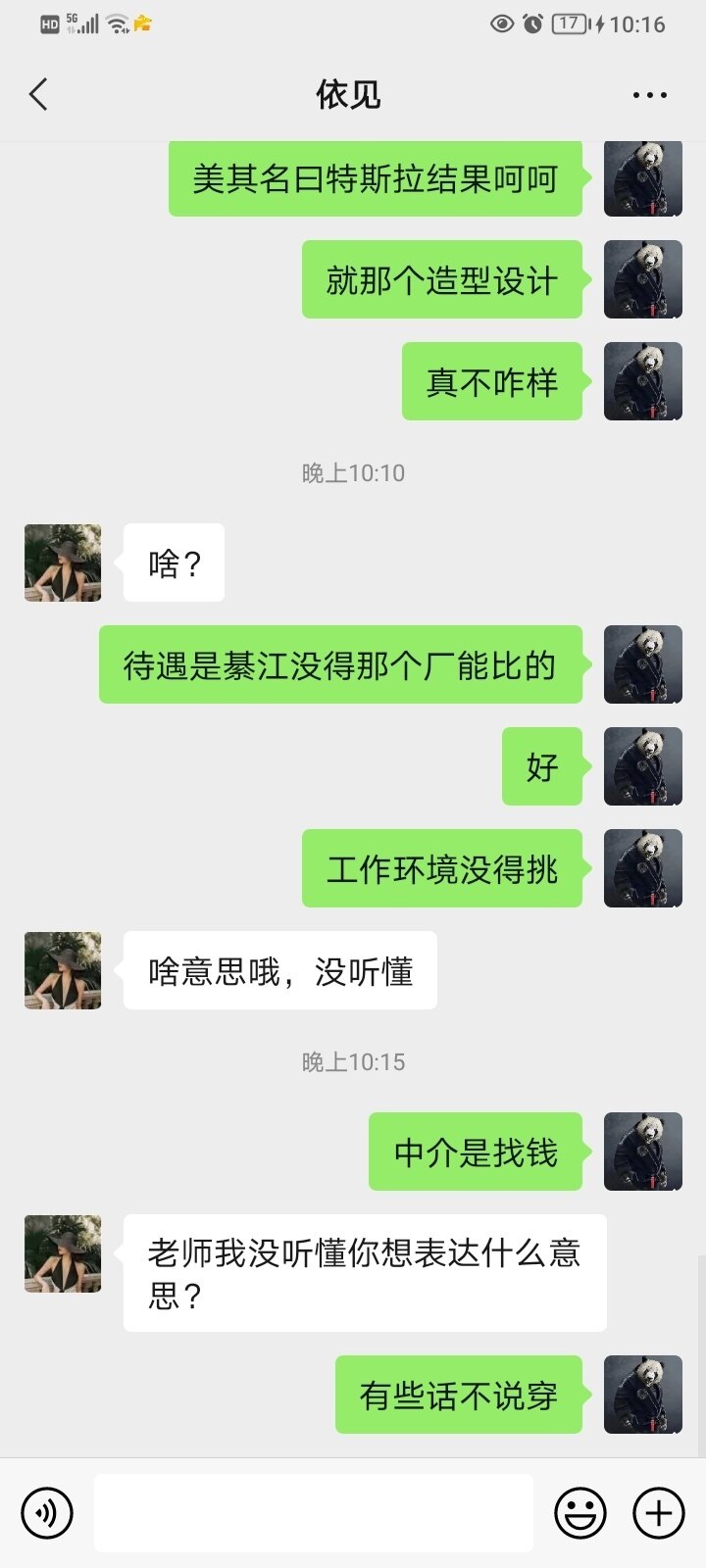Switch to voice message input
Image resolution: width=706 pixels, height=1568 pixels.
(x=47, y=1513)
